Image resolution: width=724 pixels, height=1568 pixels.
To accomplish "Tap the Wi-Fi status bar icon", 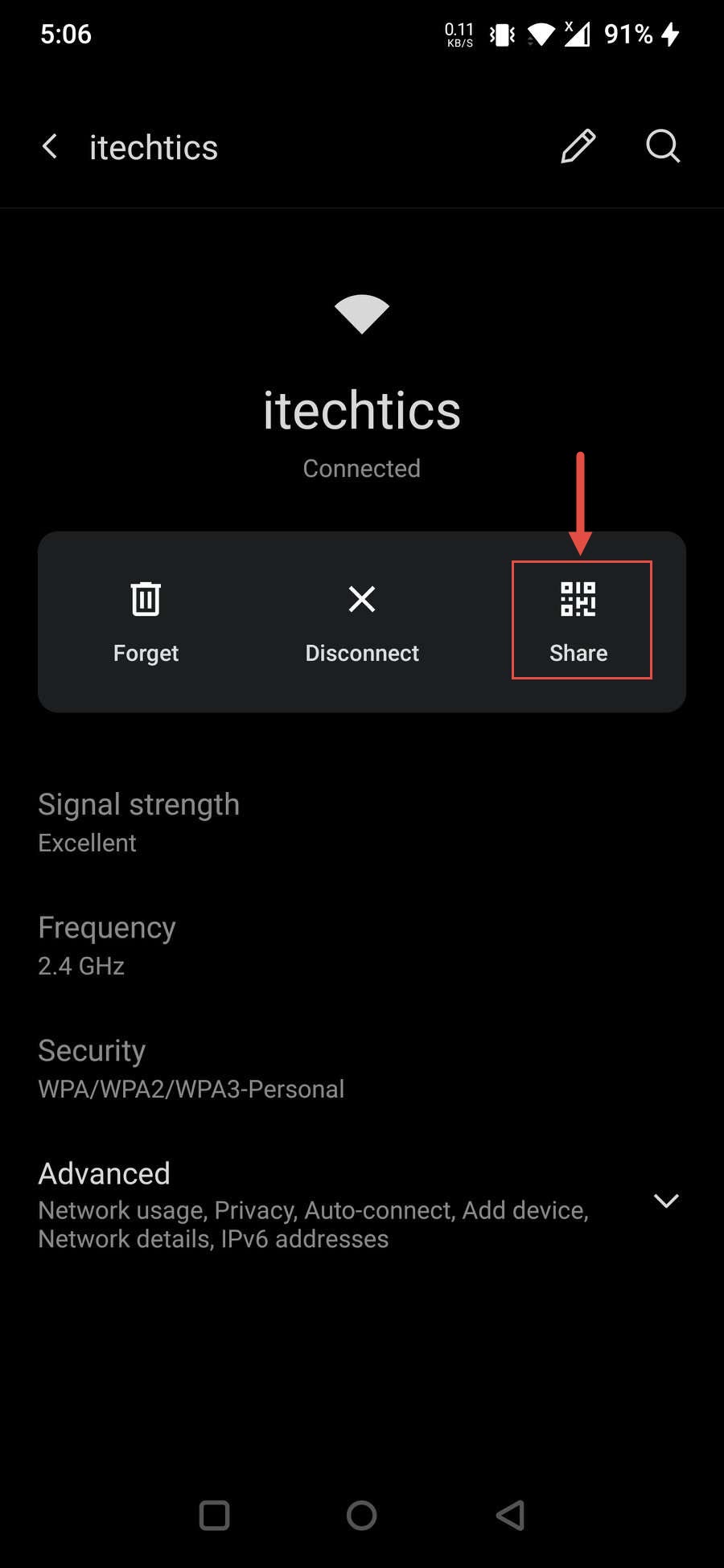I will (x=541, y=34).
